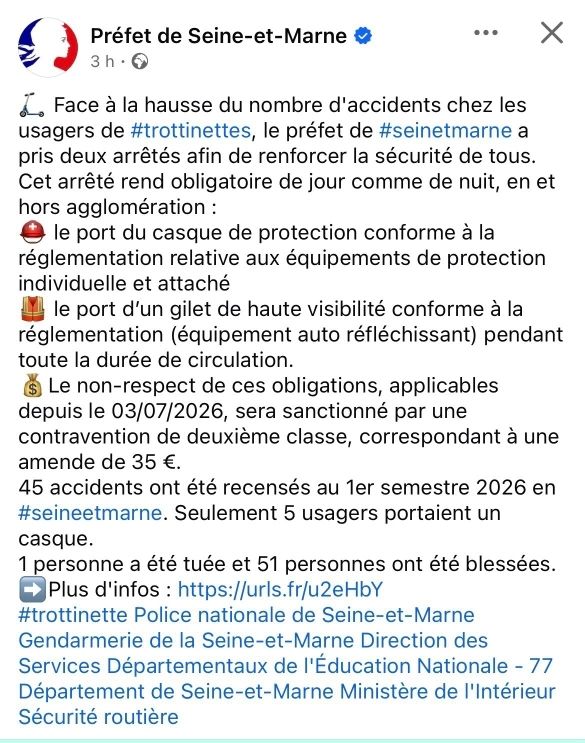Open the #seinetmarne hashtag
585x743 pixels.
445,130
